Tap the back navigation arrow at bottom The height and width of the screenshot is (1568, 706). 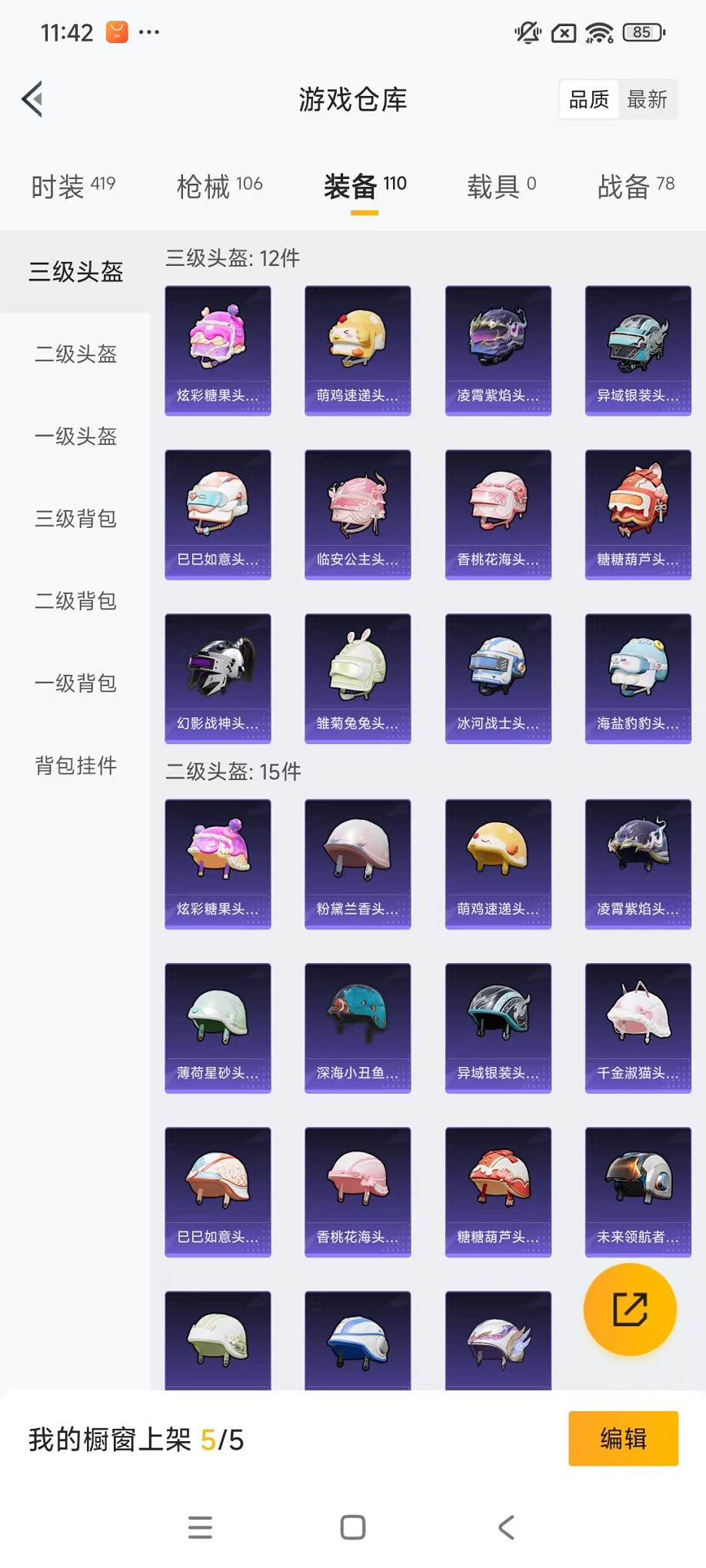point(505,1527)
